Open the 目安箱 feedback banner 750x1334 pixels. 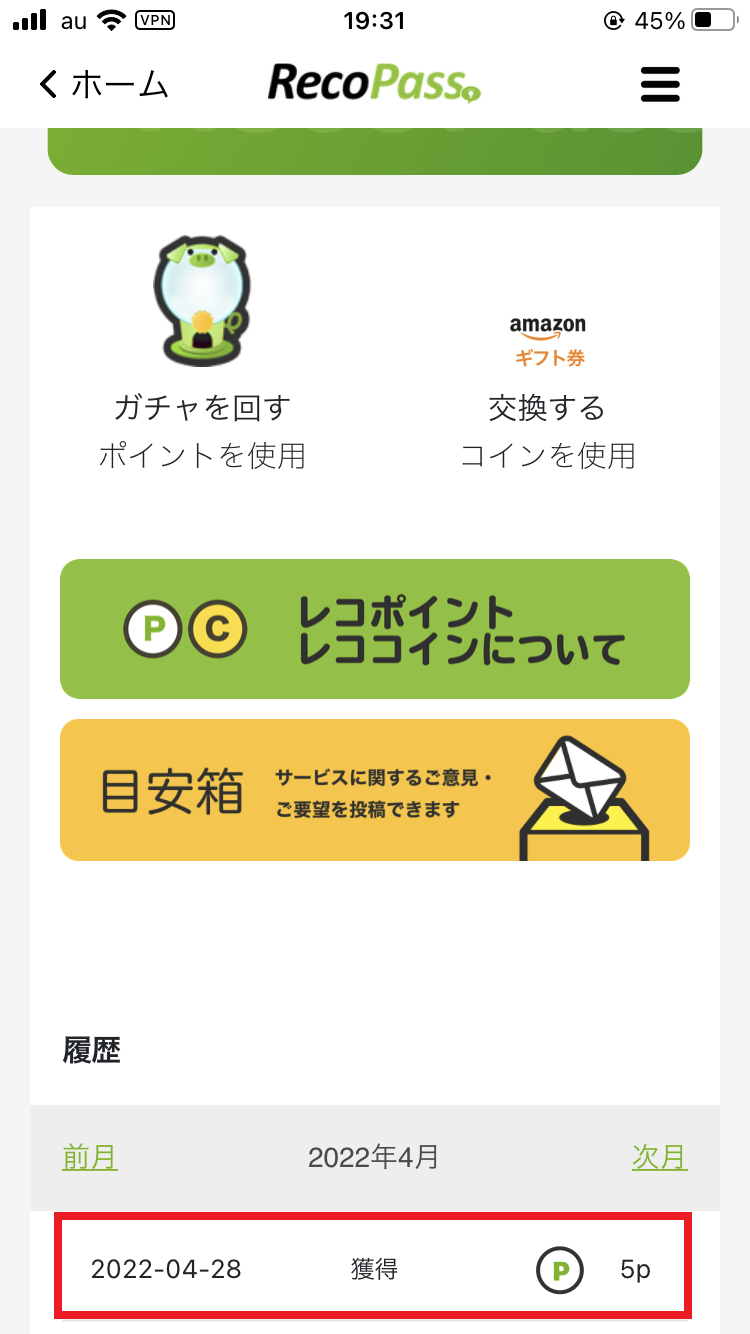[375, 790]
